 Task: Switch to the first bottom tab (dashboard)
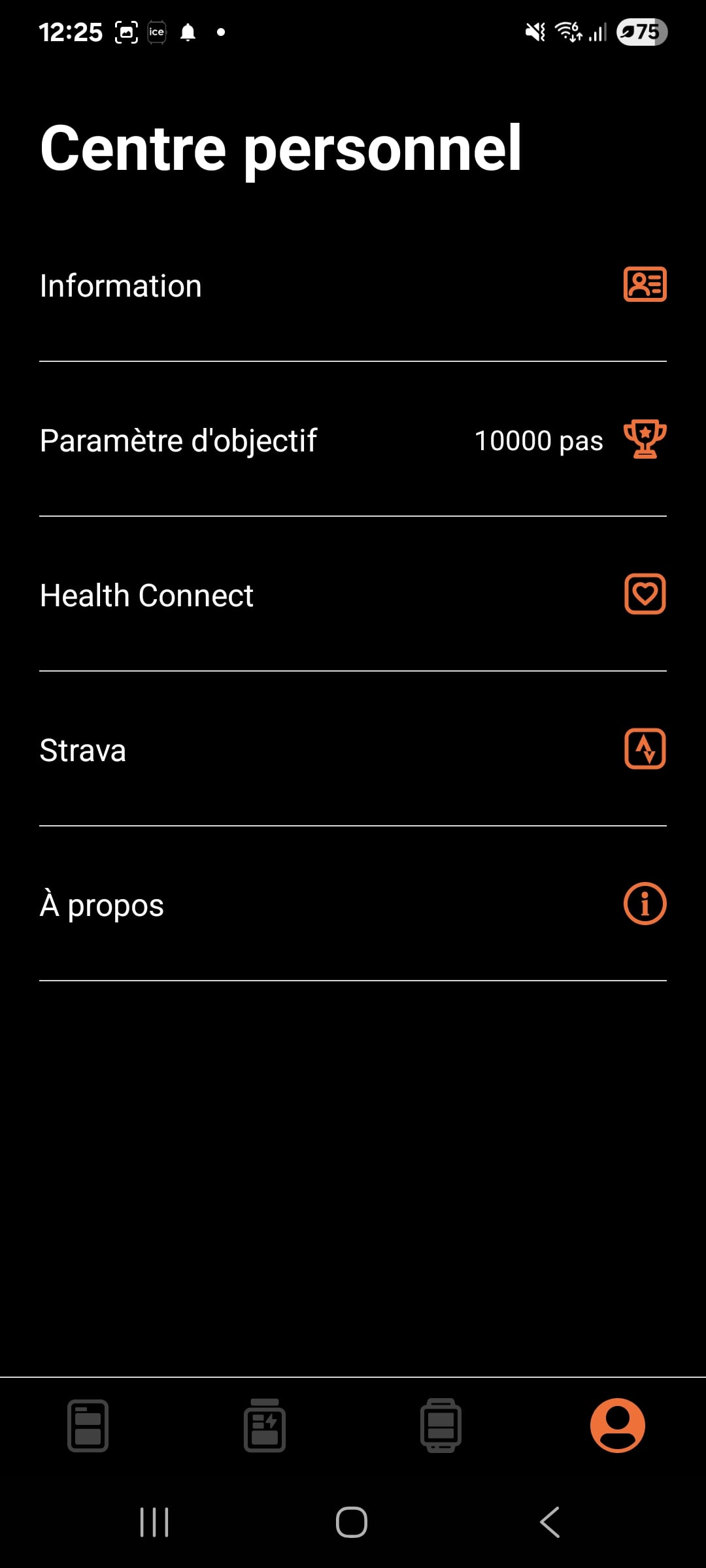[88, 1426]
